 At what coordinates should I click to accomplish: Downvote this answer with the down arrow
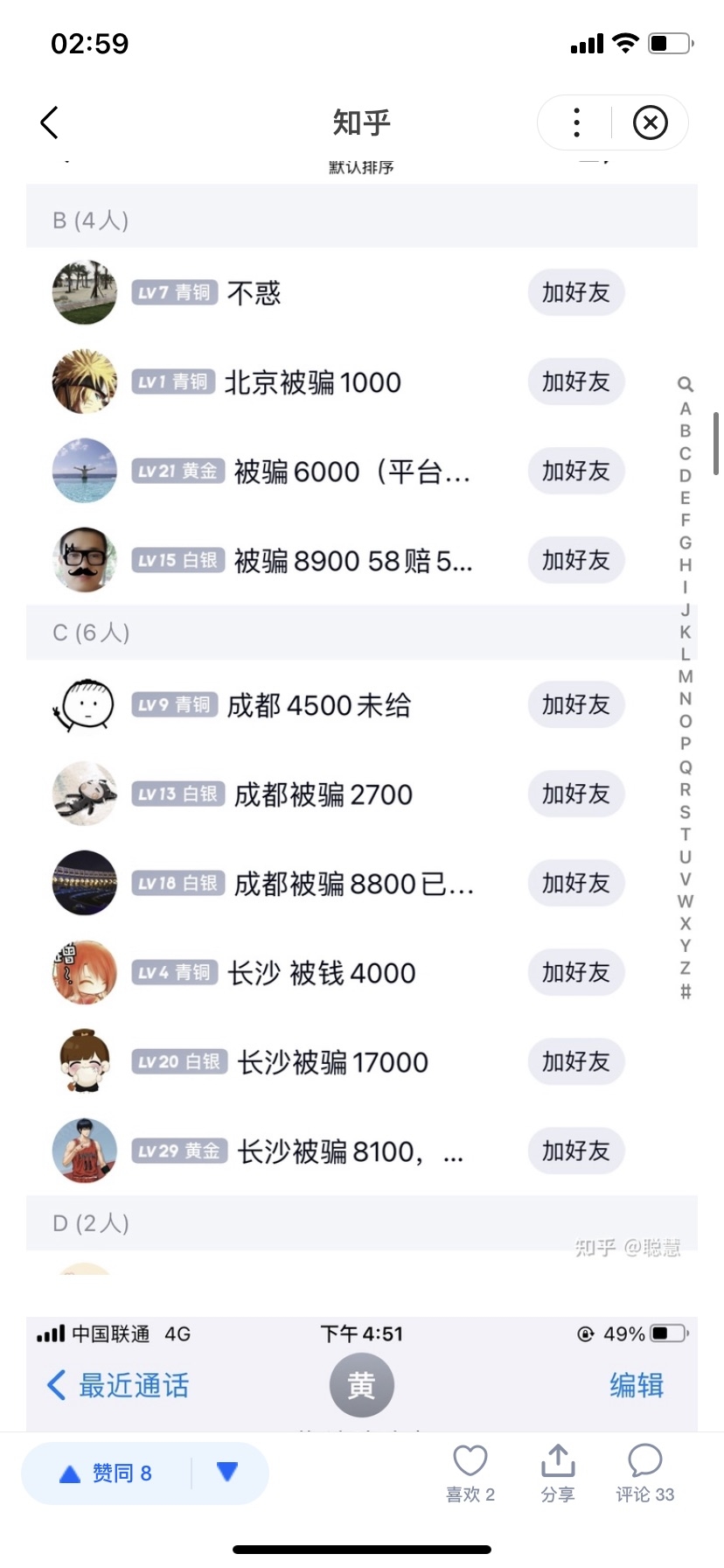(x=227, y=1473)
